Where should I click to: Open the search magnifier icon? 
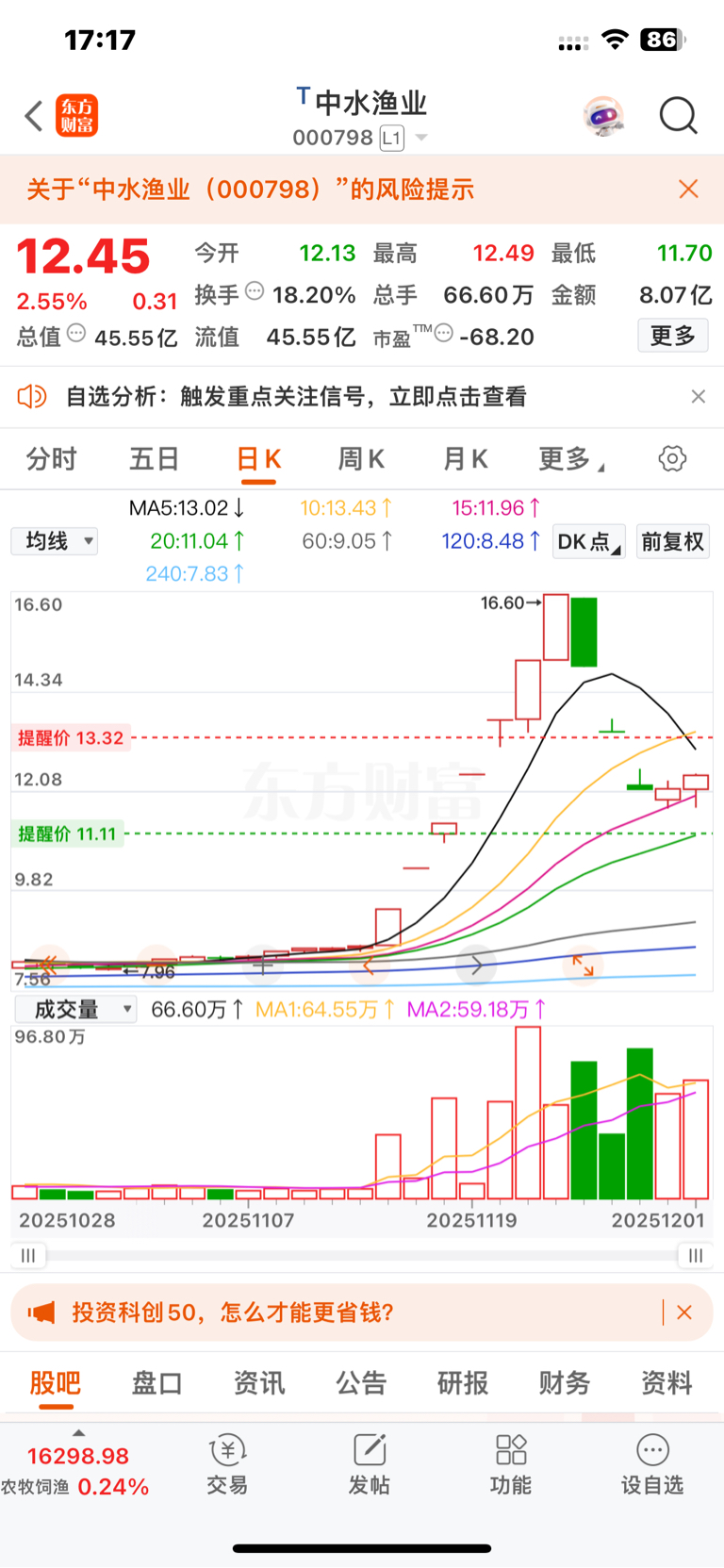[x=677, y=116]
